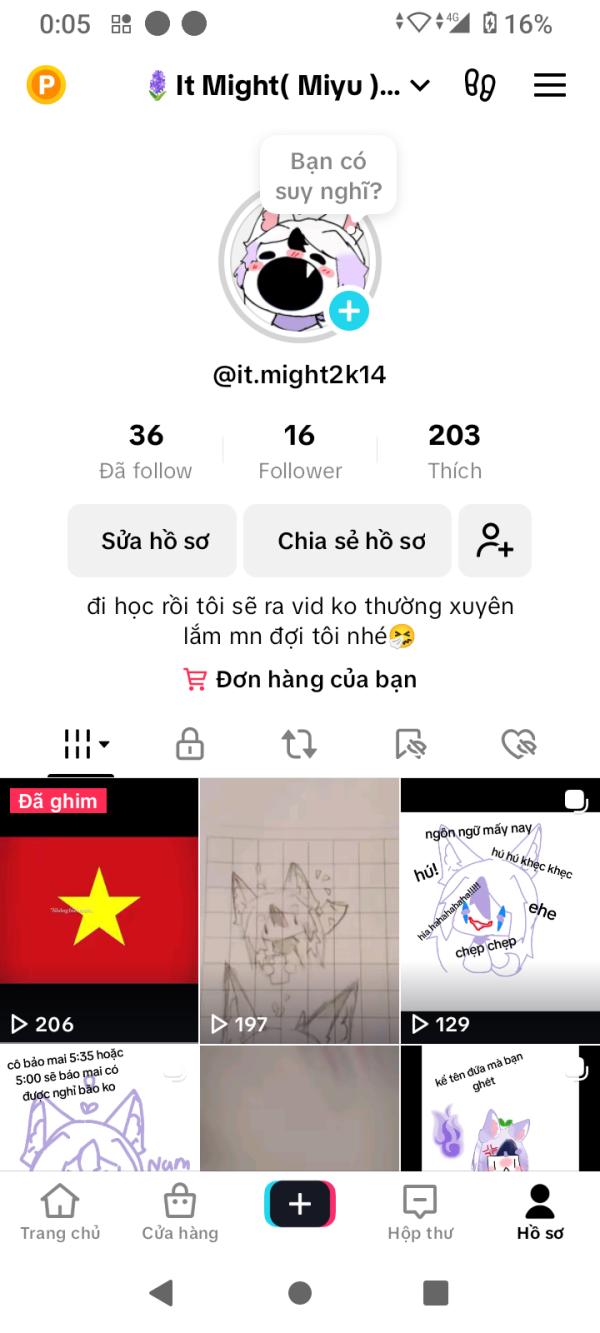
Task: Switch to the reposts tab
Action: coord(299,743)
